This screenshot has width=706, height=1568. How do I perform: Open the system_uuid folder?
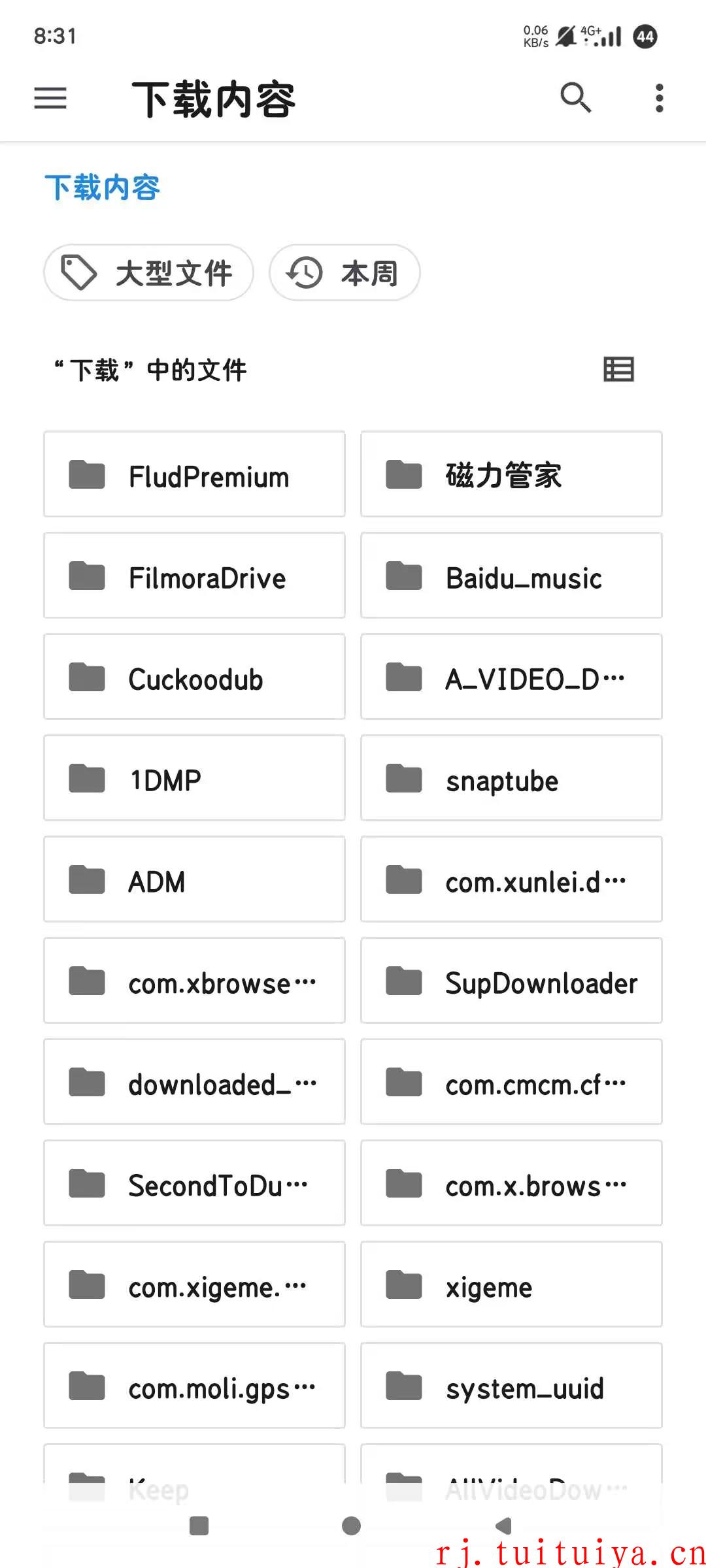511,1386
